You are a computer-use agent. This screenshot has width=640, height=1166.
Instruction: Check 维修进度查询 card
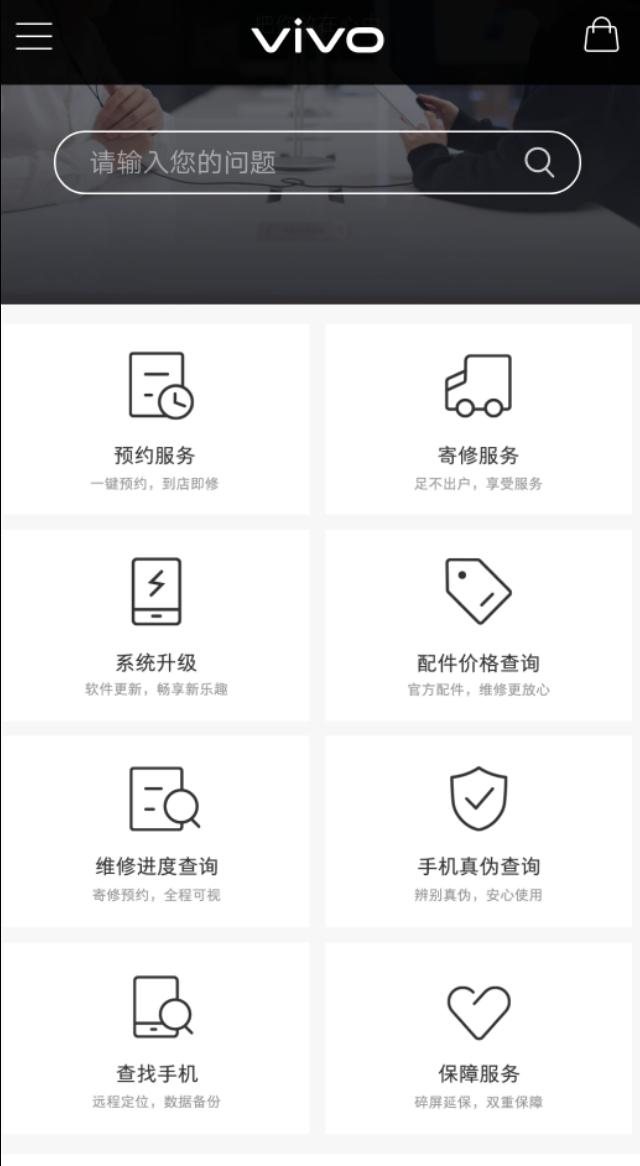(155, 831)
